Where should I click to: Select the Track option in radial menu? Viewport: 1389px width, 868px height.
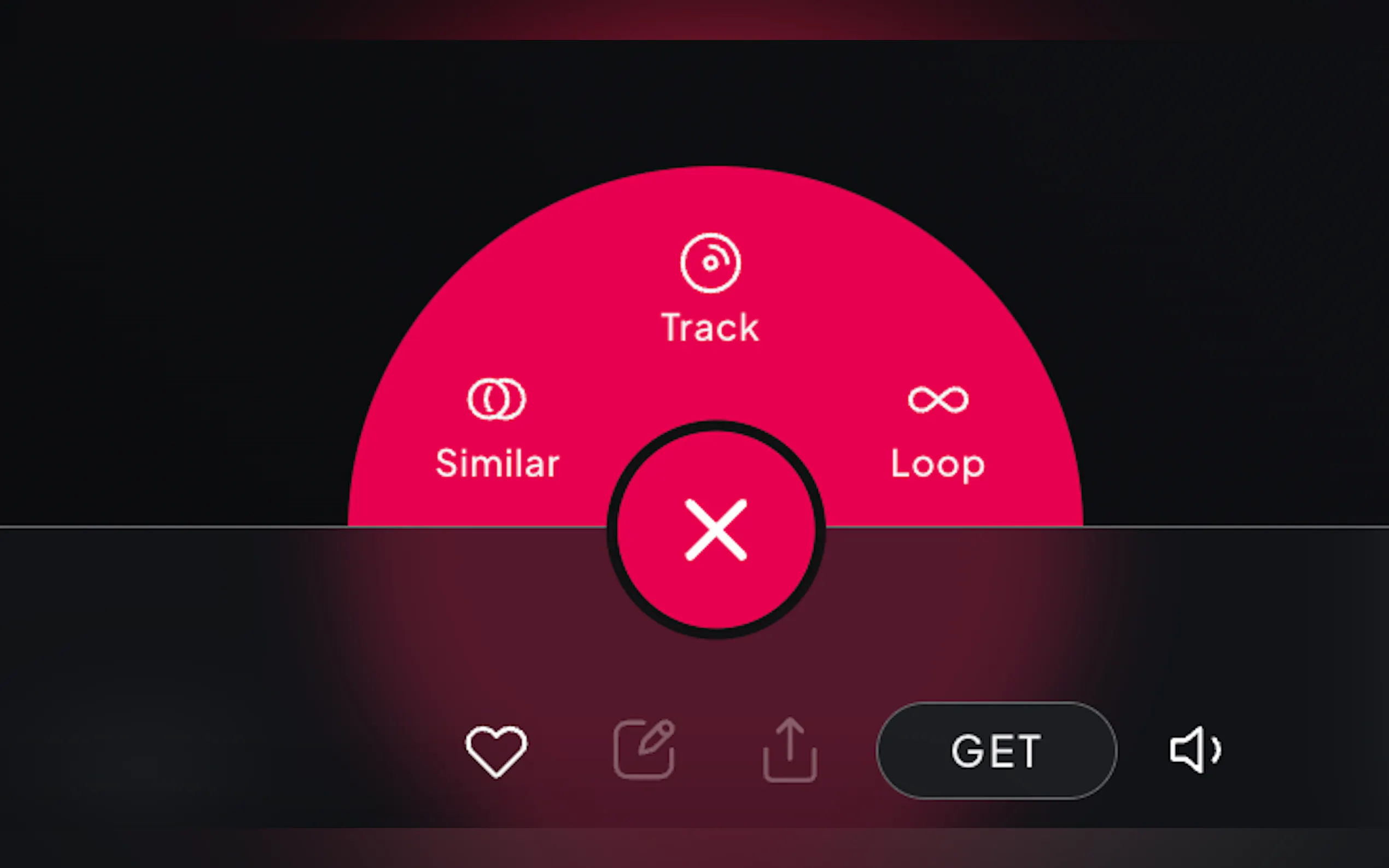pos(710,288)
